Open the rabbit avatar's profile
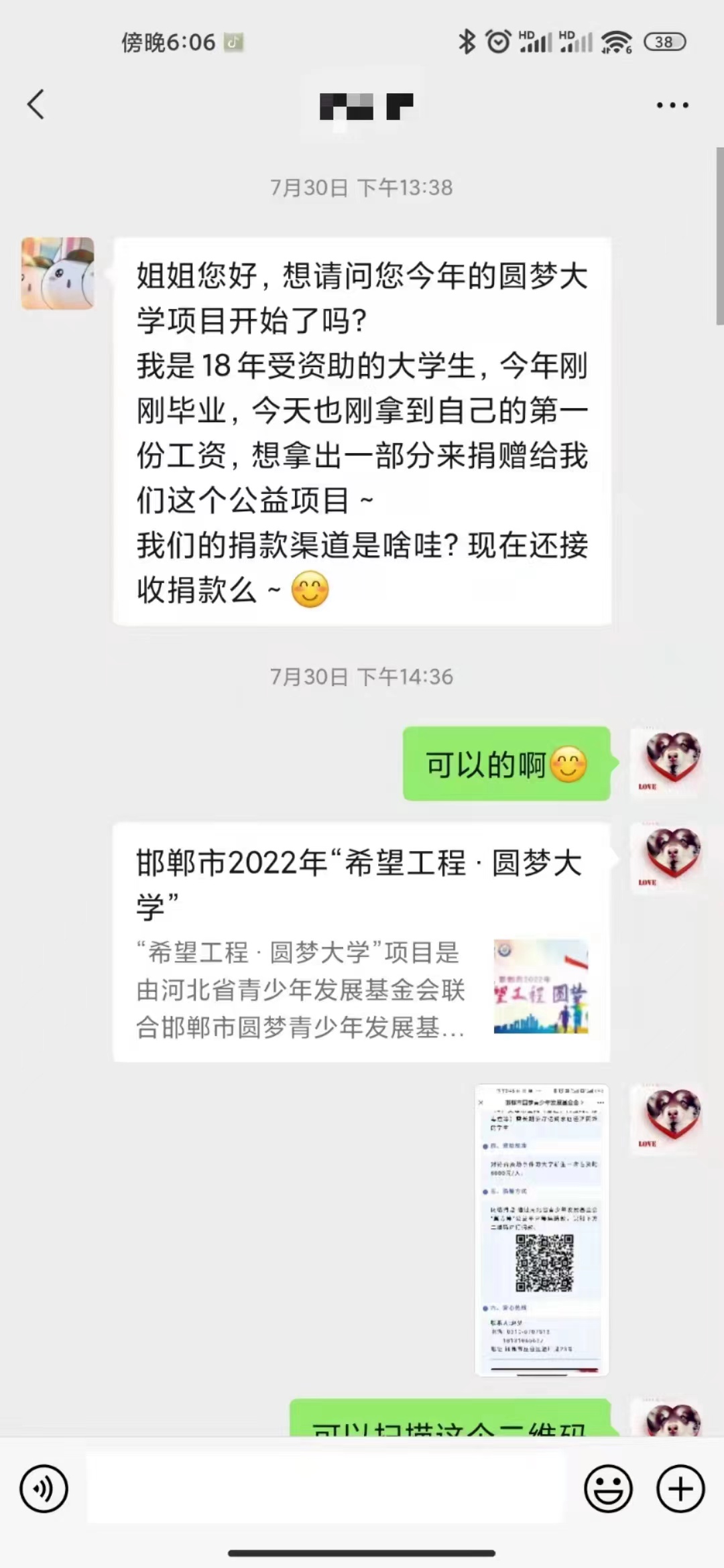The height and width of the screenshot is (1568, 724). coord(58,273)
